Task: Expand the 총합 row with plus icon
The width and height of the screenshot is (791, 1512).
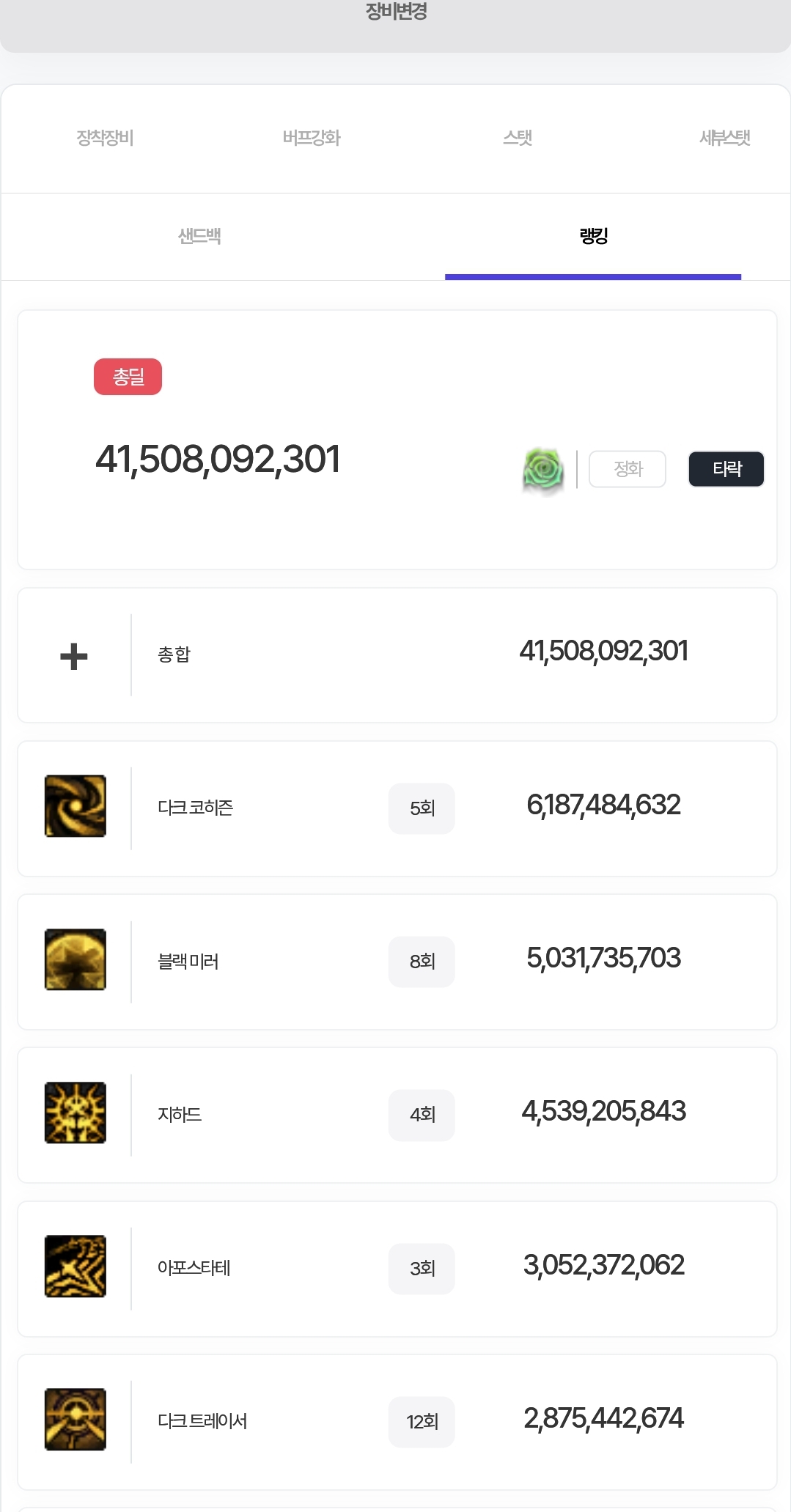Action: (74, 656)
